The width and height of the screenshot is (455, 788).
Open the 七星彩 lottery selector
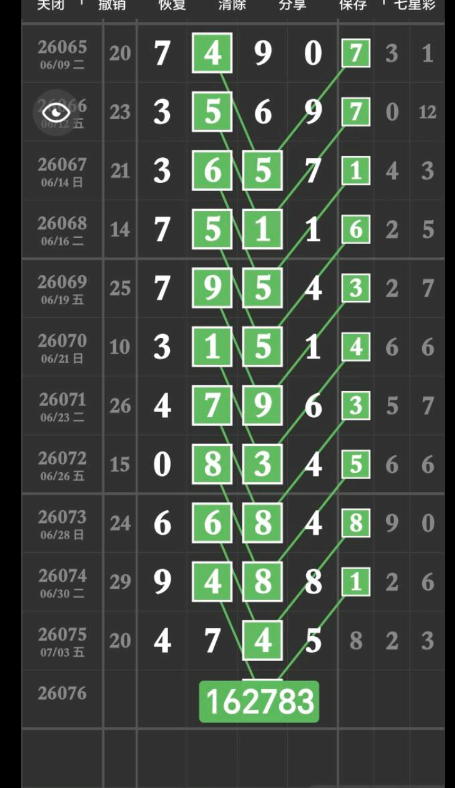click(x=414, y=5)
